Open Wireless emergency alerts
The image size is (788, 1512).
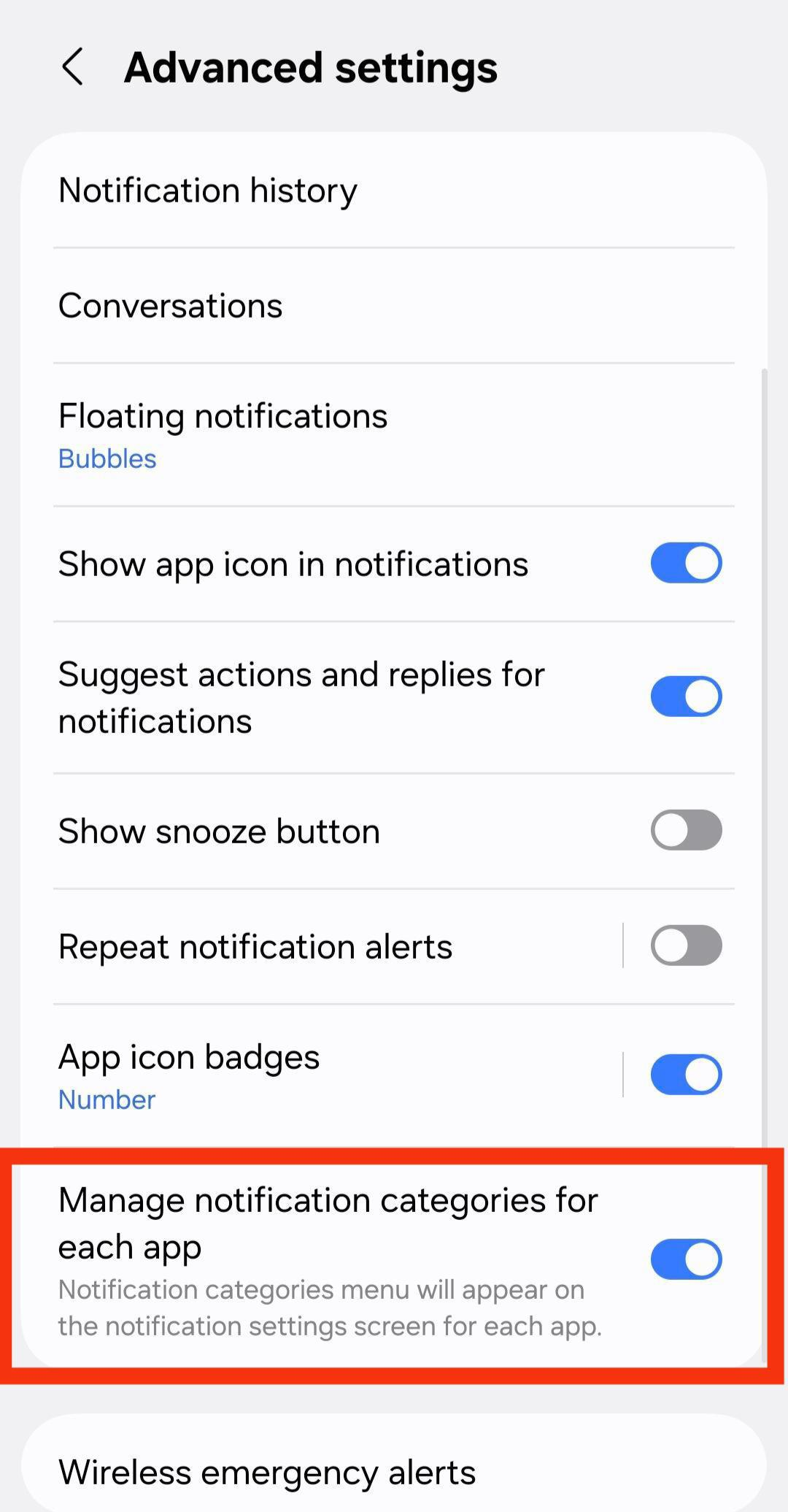click(x=394, y=1471)
